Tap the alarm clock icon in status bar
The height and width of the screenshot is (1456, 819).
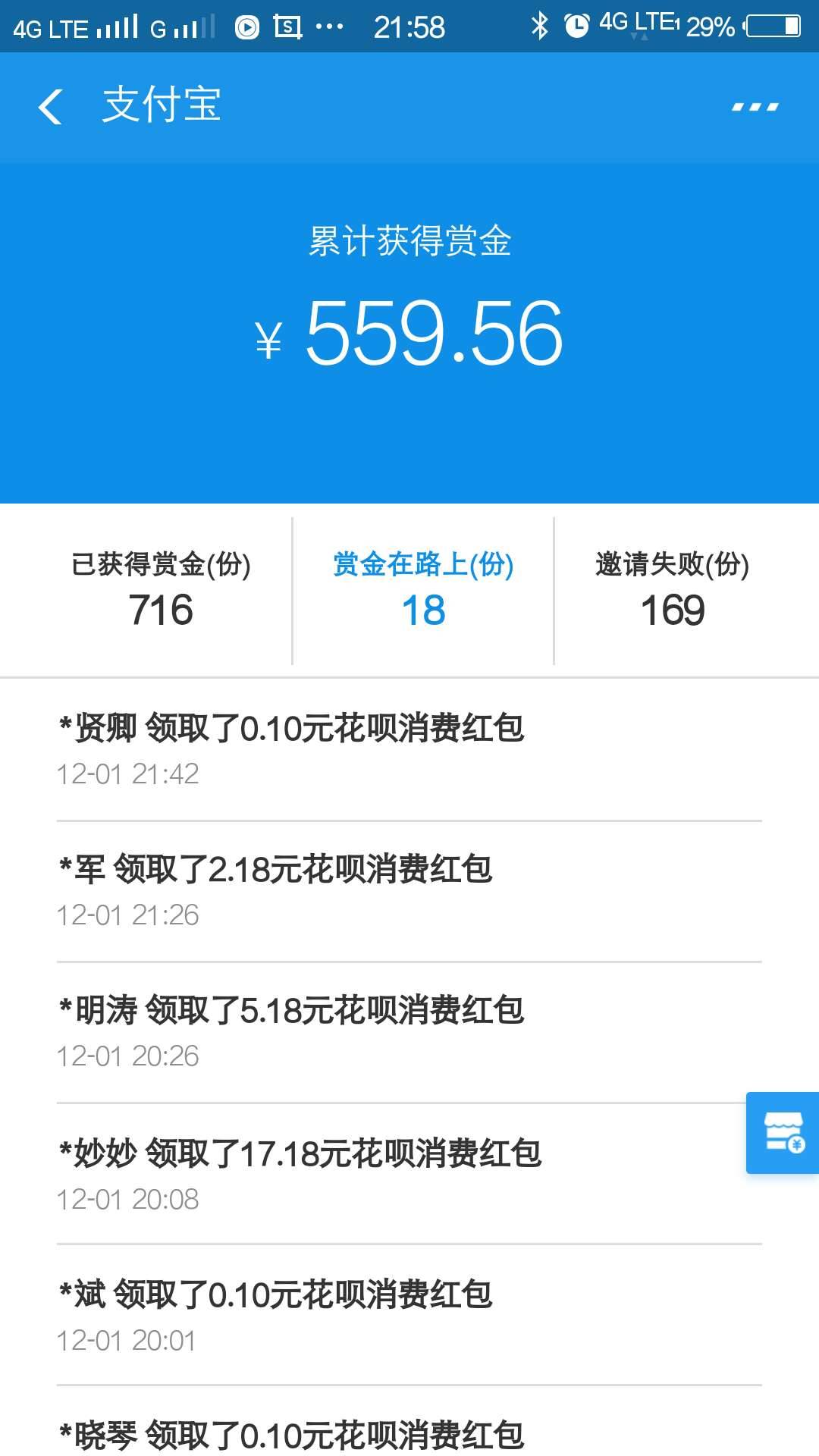577,25
